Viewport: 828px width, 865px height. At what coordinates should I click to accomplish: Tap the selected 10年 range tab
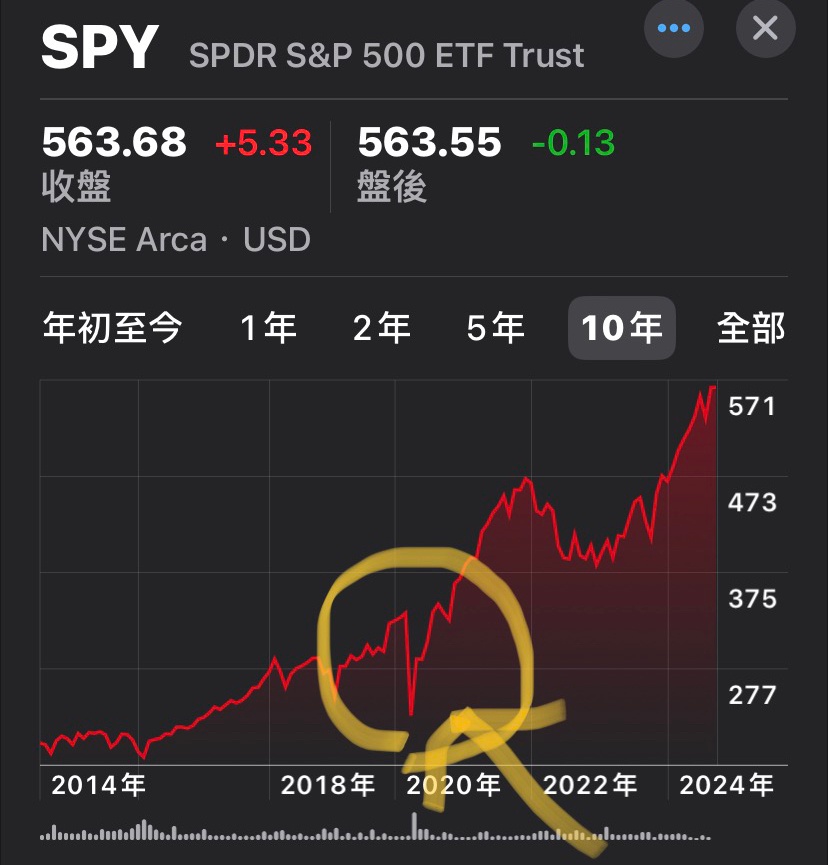(621, 328)
